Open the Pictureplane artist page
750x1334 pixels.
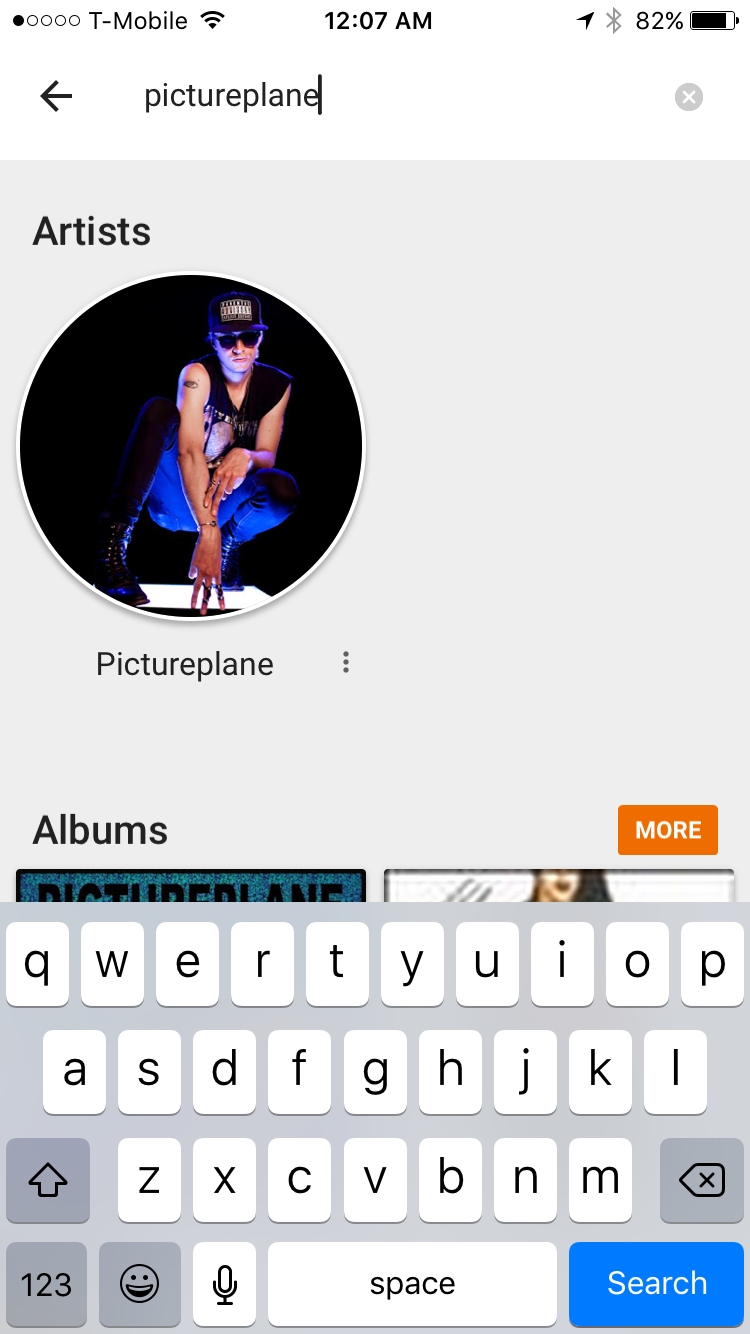point(191,446)
